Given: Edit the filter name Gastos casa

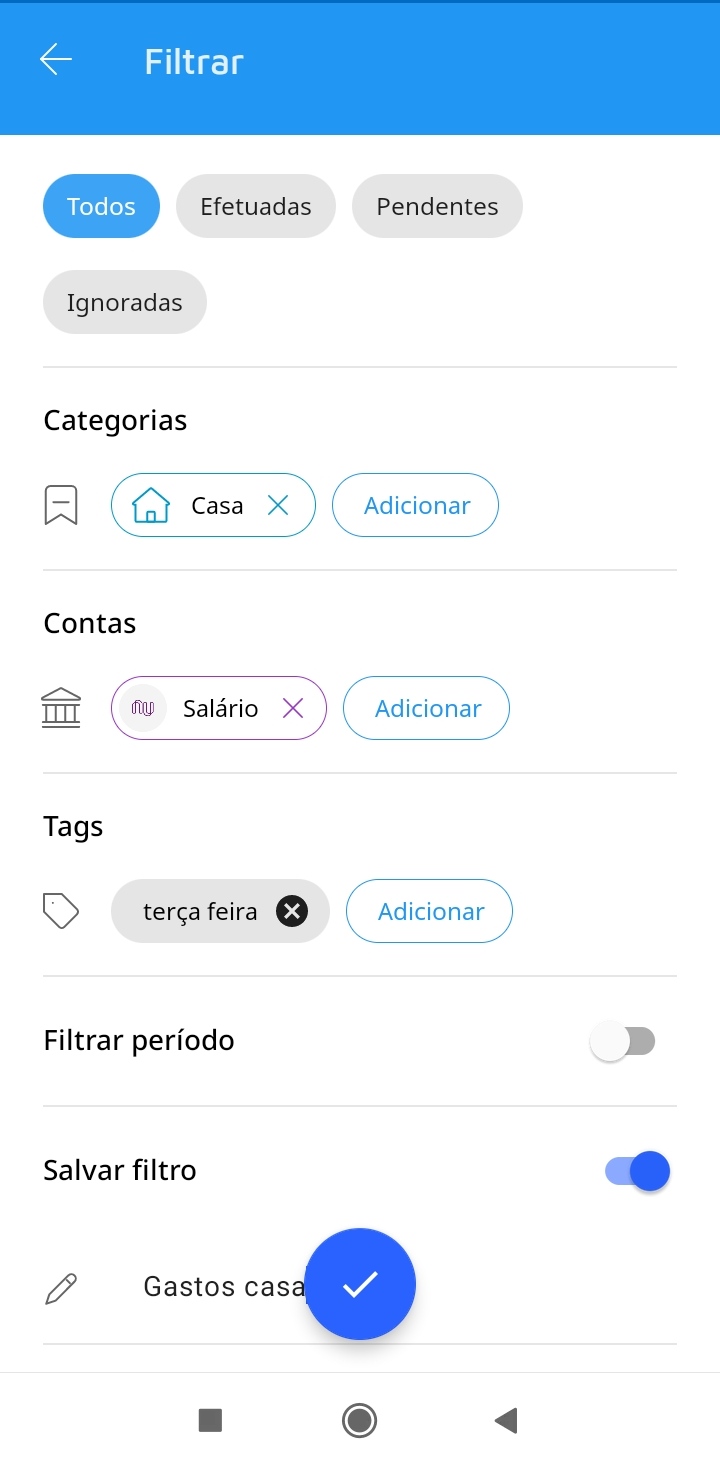Looking at the screenshot, I should click(222, 1286).
